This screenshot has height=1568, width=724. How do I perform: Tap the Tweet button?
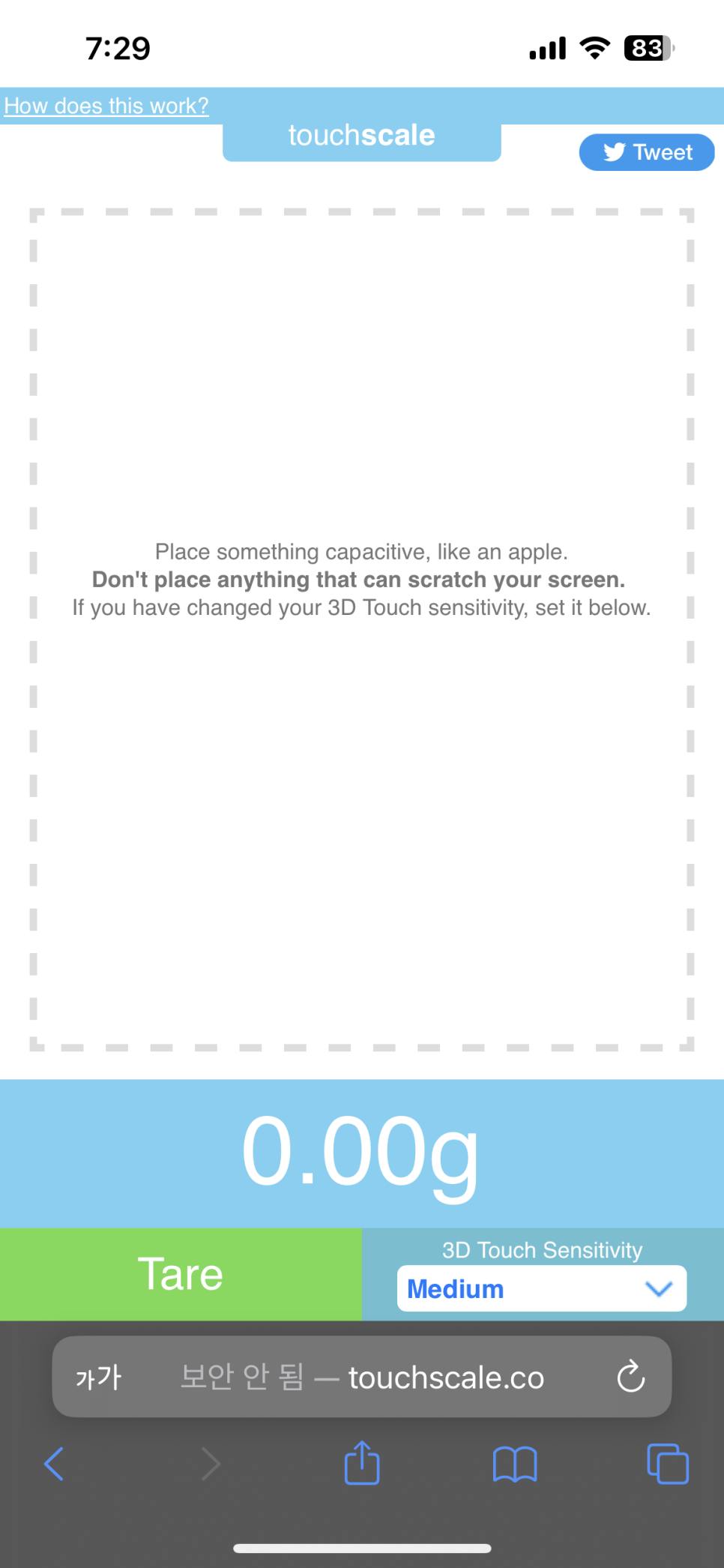point(647,152)
